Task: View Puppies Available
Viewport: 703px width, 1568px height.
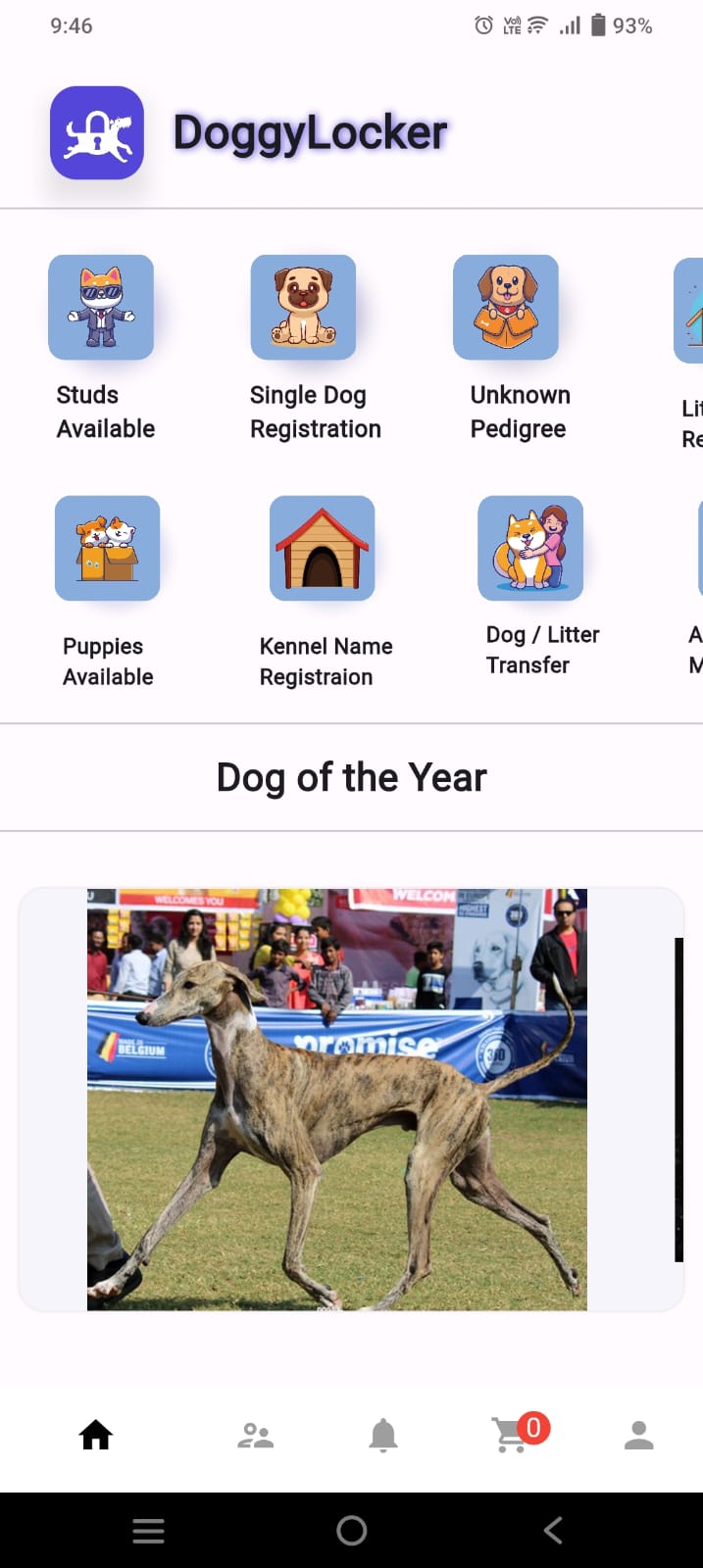Action: (x=107, y=549)
